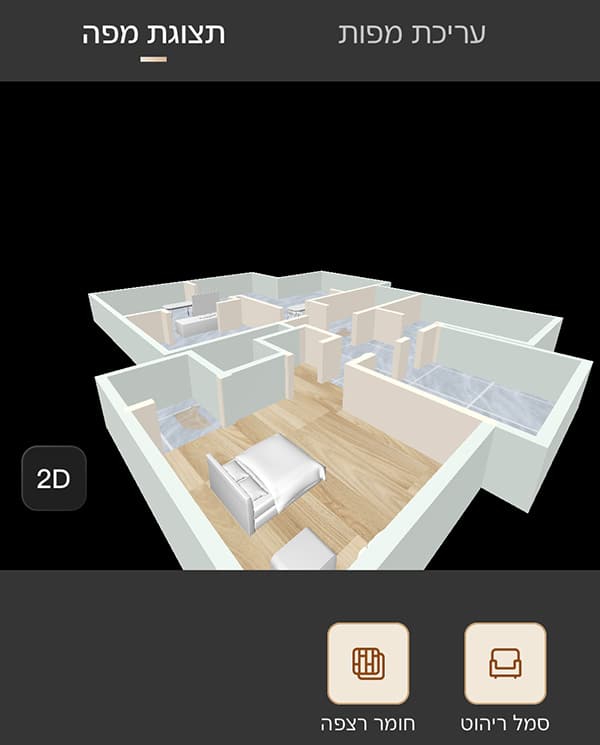Open the חומר רצפה floor material option

(368, 663)
